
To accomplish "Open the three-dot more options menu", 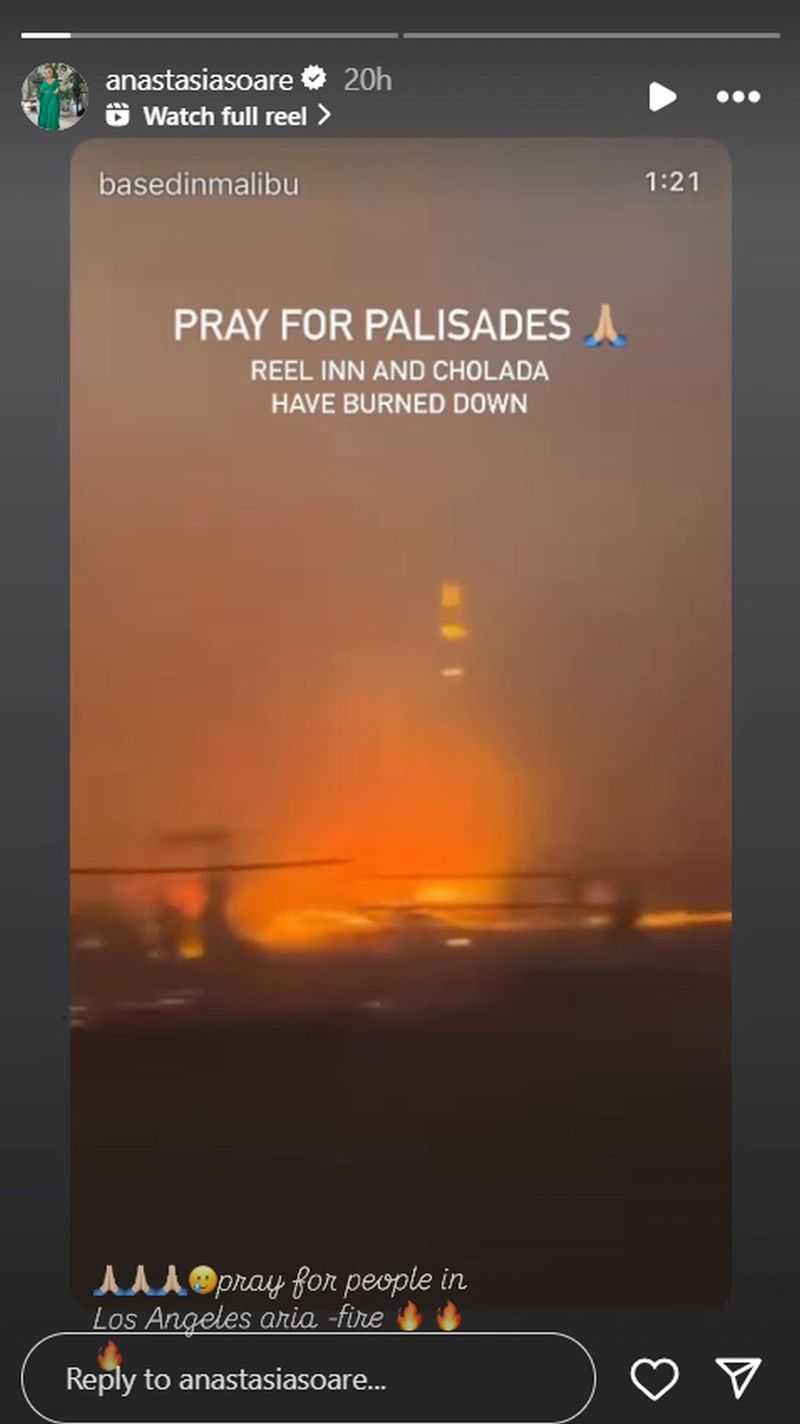I will (738, 97).
